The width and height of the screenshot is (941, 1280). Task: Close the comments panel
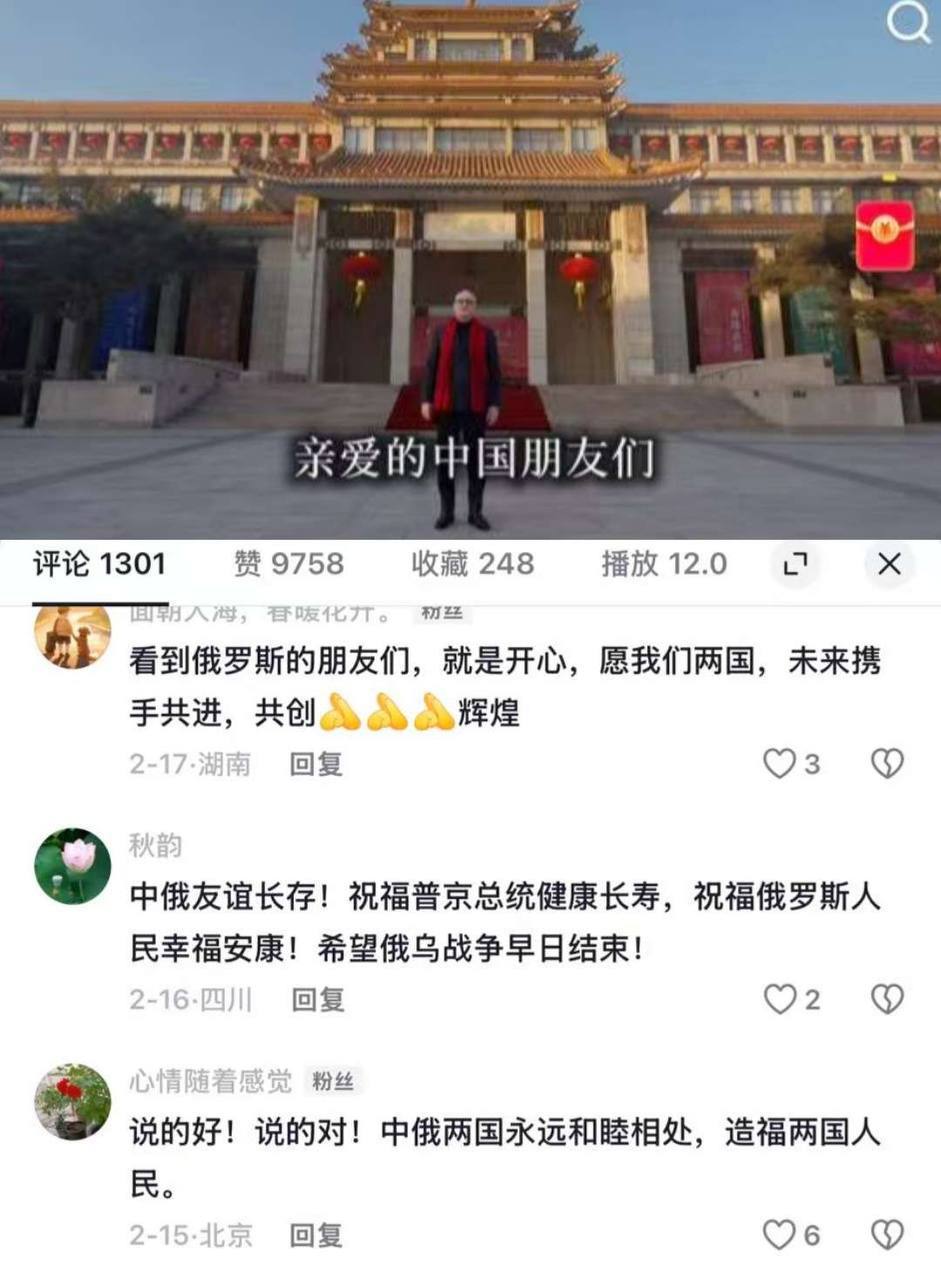pos(889,565)
